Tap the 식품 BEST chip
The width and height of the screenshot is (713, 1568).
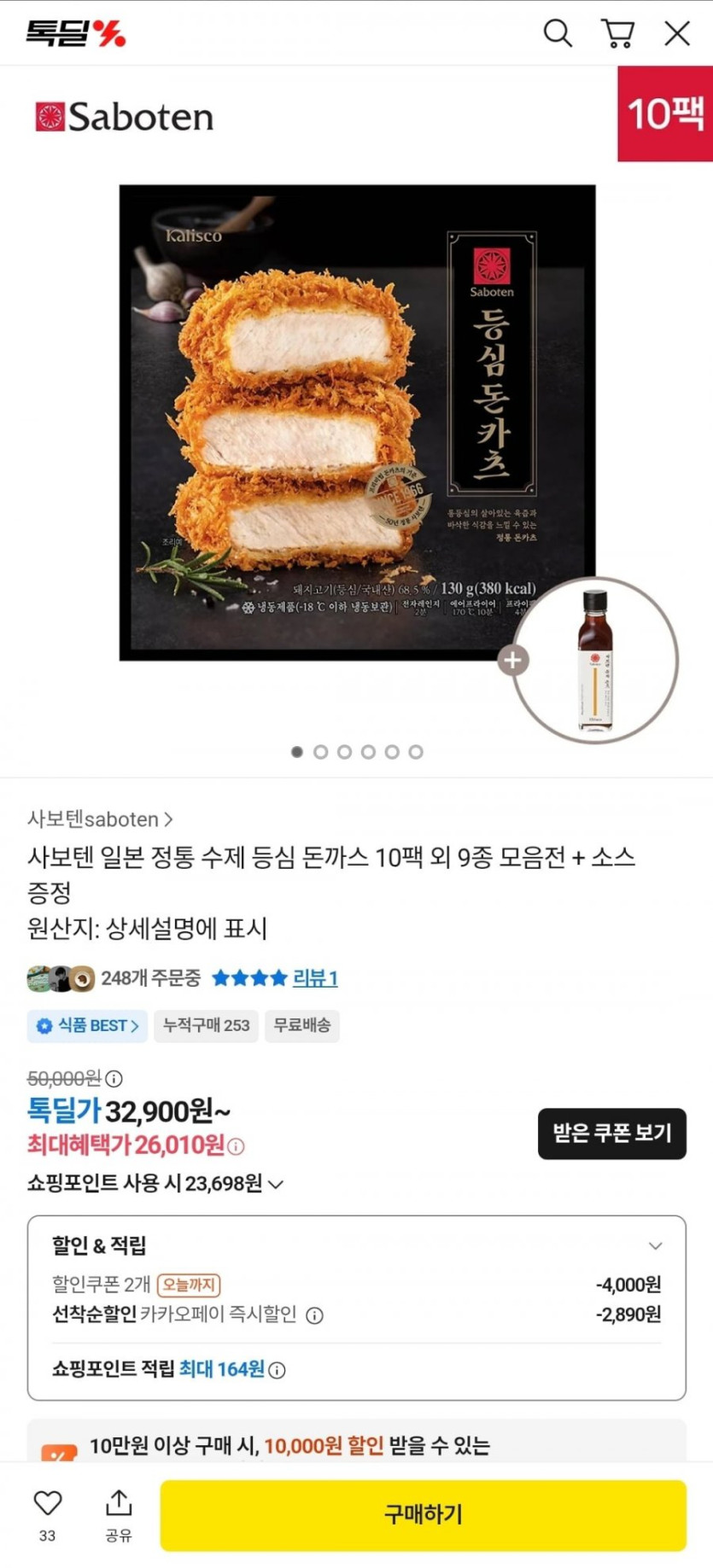point(88,1025)
